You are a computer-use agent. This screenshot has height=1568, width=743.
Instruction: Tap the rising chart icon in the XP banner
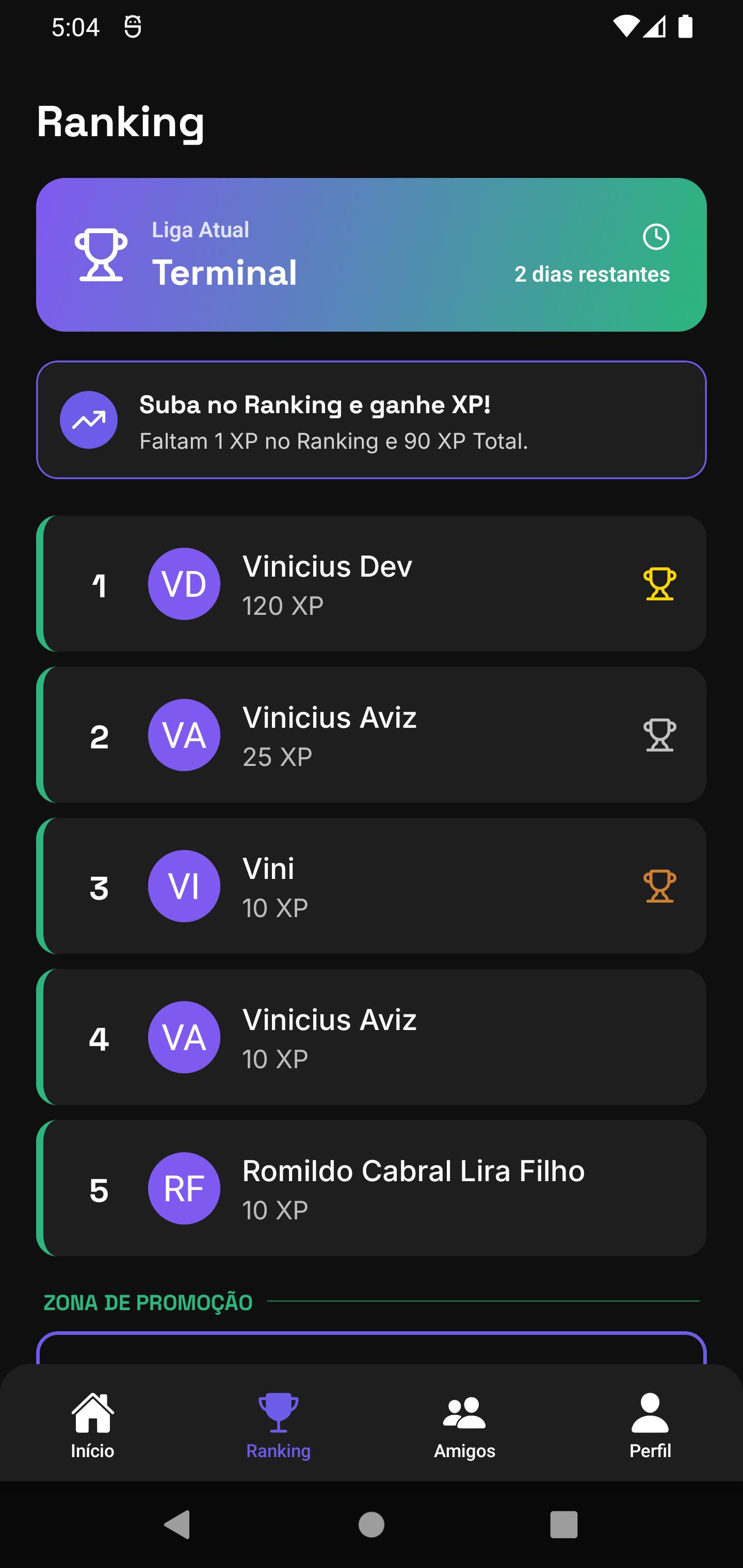pyautogui.click(x=88, y=420)
